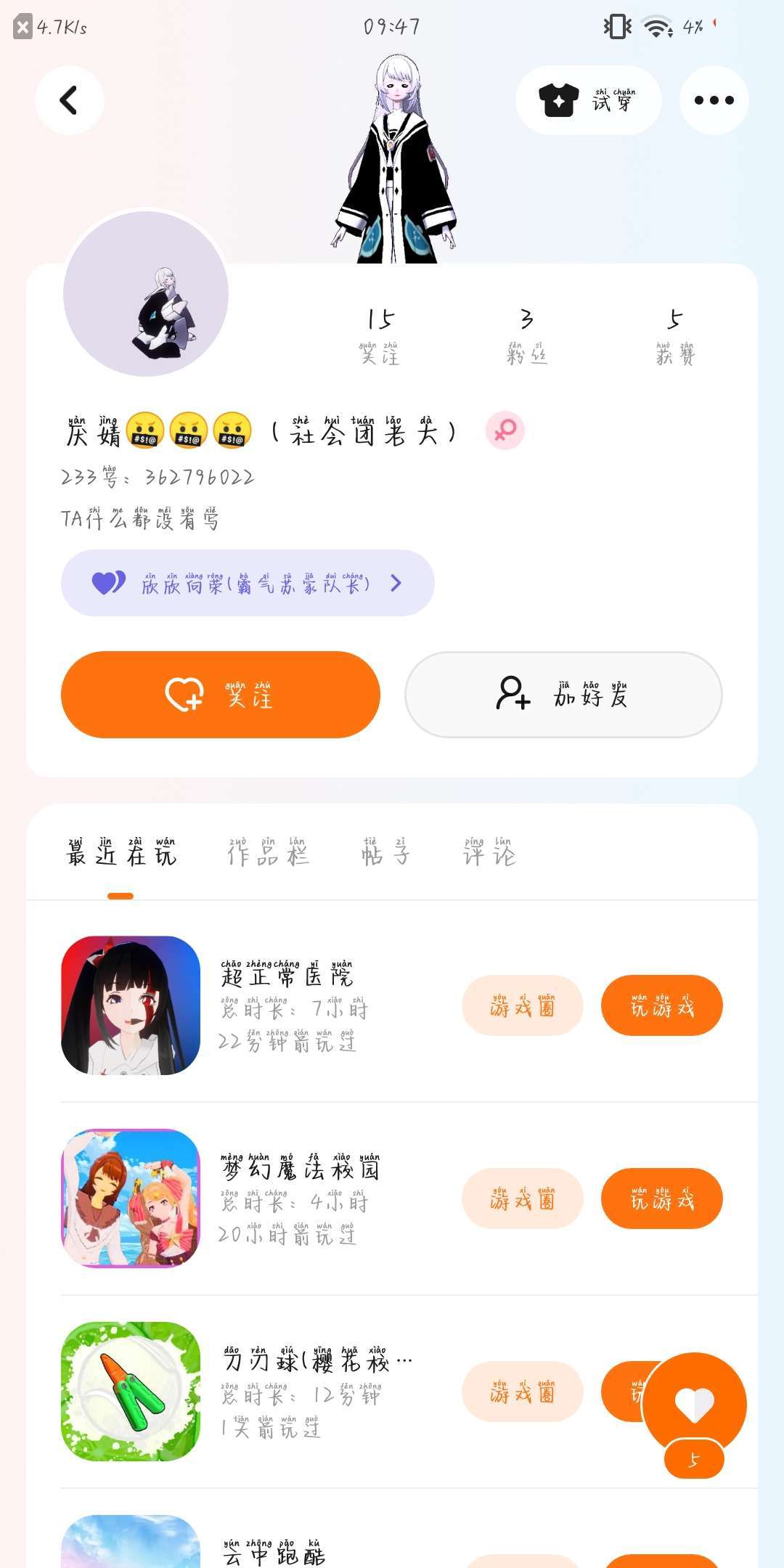Go back using the top-left arrow
The height and width of the screenshot is (1568, 784).
(70, 100)
